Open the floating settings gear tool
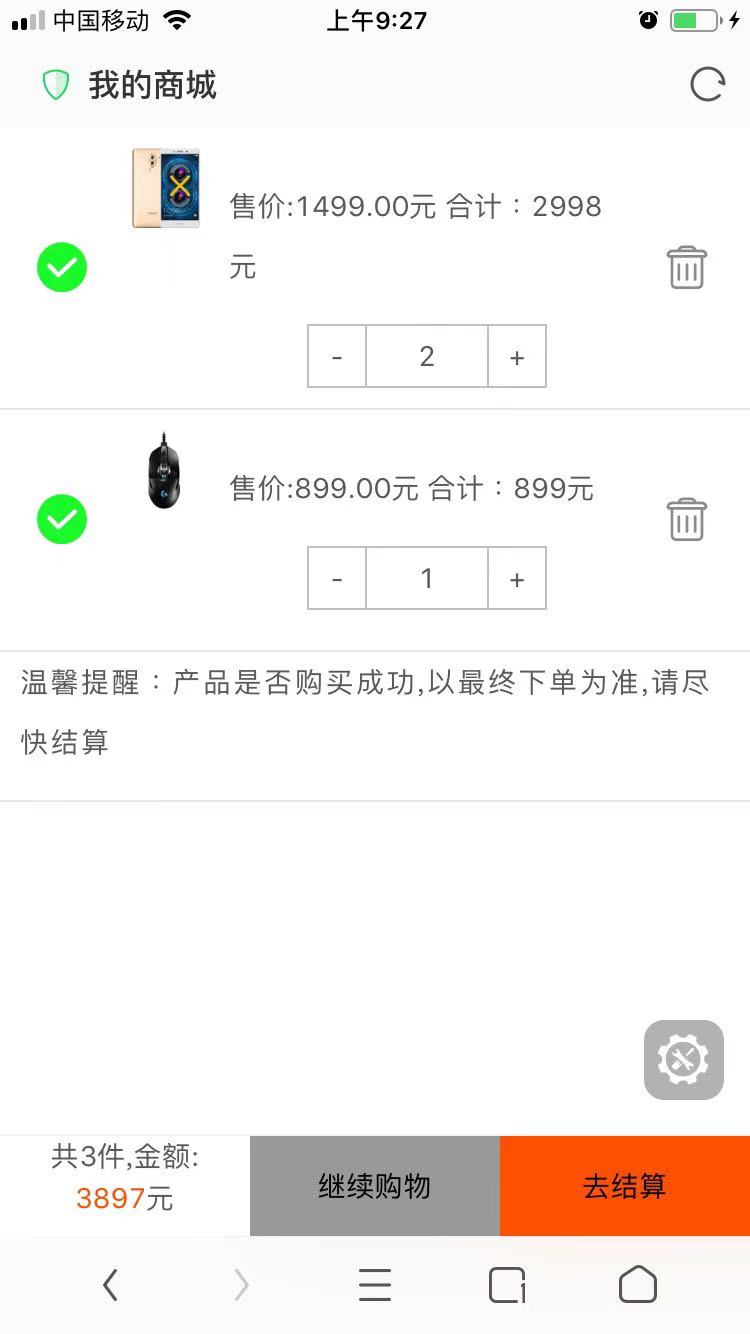Viewport: 750px width, 1334px height. [684, 1059]
